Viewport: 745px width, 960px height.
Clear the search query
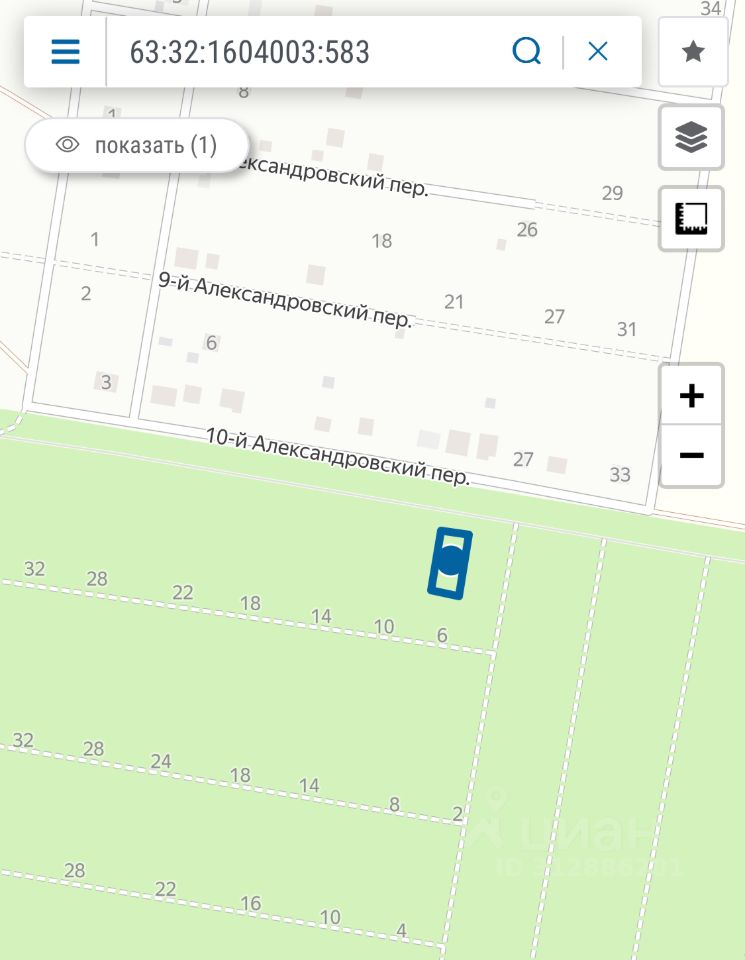coord(598,51)
